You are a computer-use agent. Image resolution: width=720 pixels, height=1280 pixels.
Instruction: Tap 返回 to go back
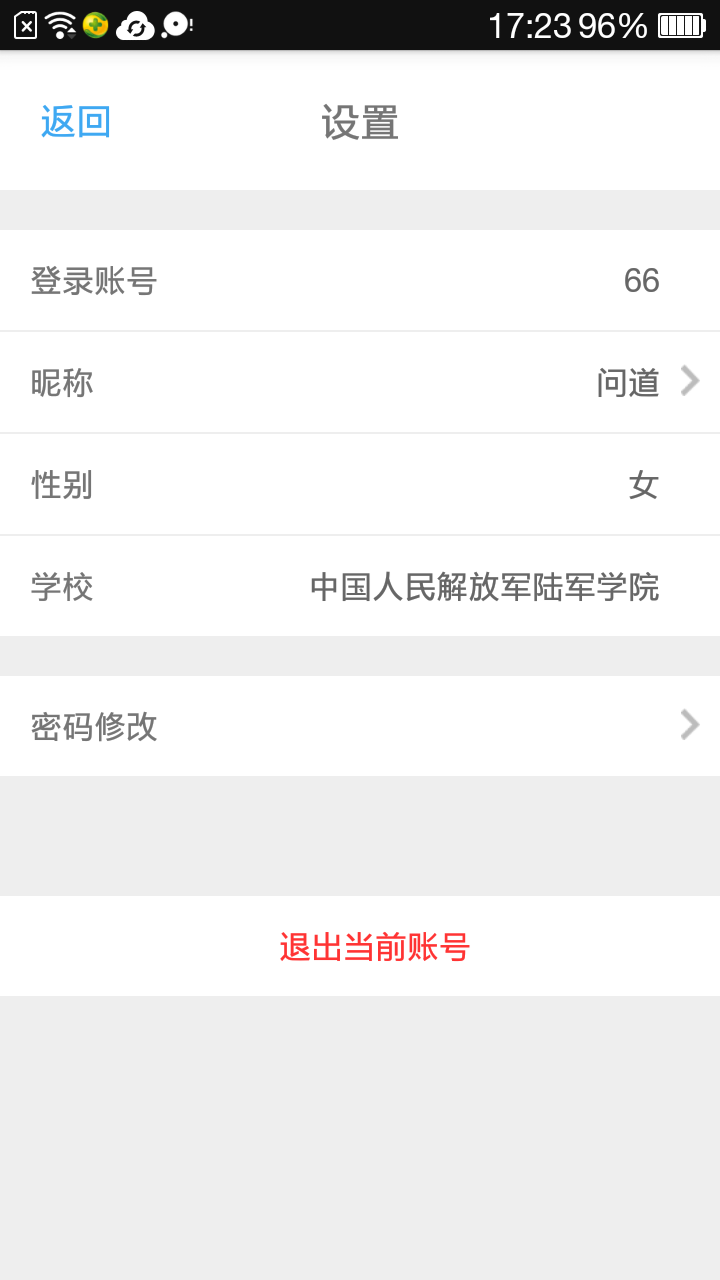pyautogui.click(x=75, y=122)
